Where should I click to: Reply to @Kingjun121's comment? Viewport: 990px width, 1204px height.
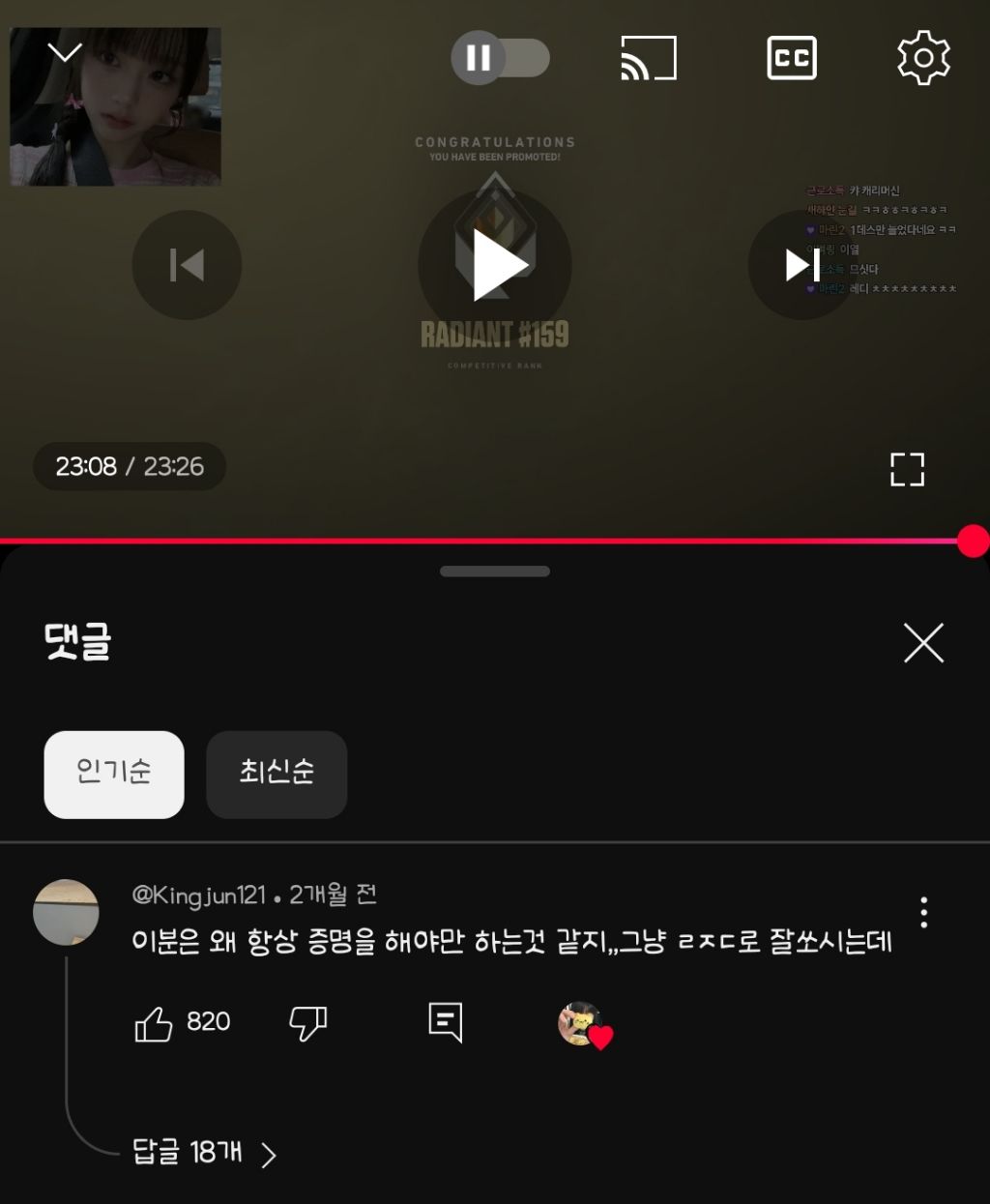click(x=446, y=1022)
